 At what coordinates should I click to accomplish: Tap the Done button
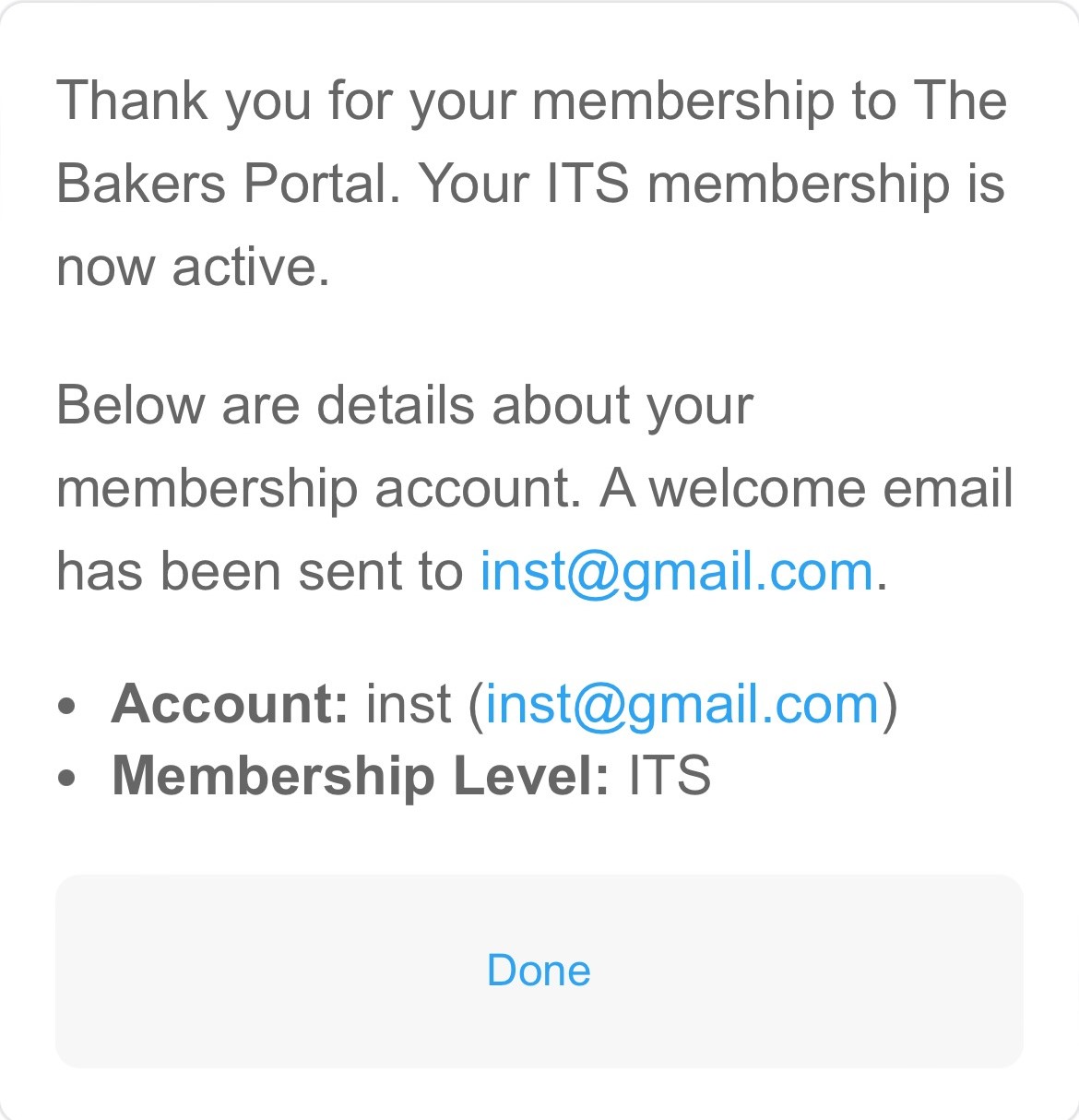click(539, 971)
